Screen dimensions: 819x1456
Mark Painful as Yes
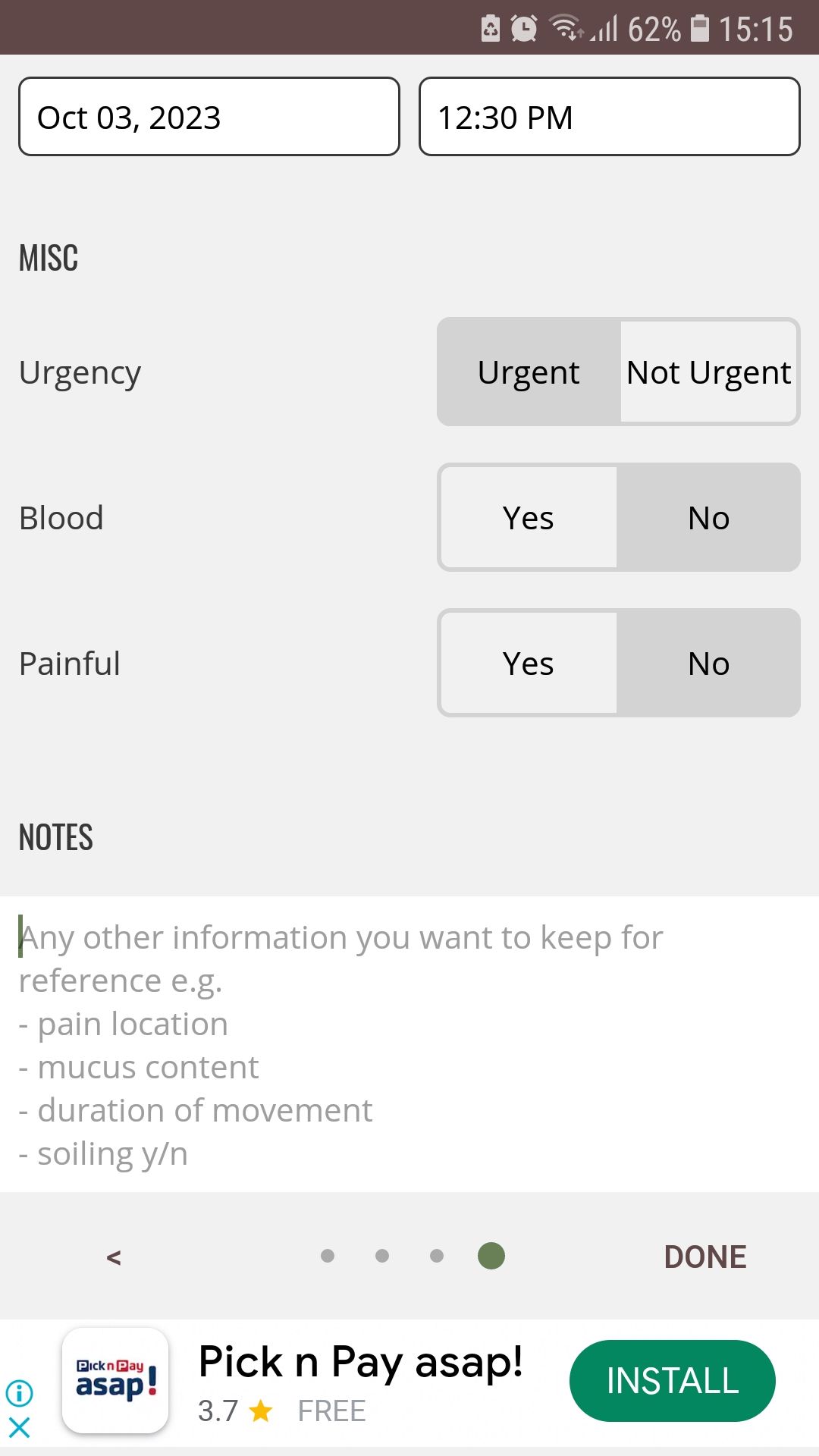529,662
